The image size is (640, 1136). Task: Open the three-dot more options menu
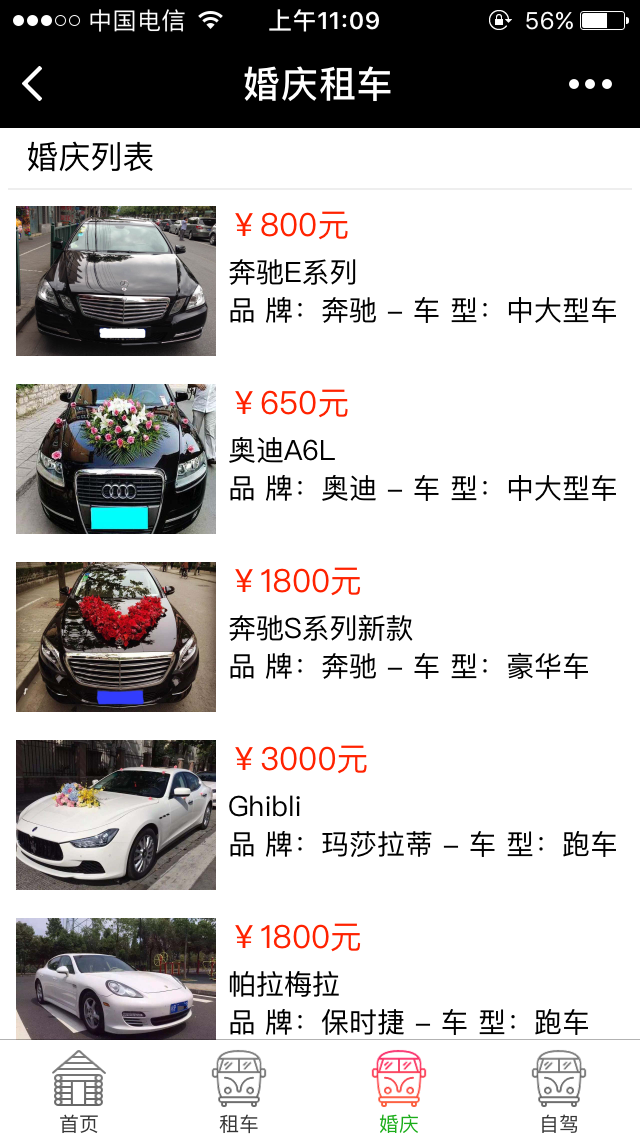coord(590,84)
